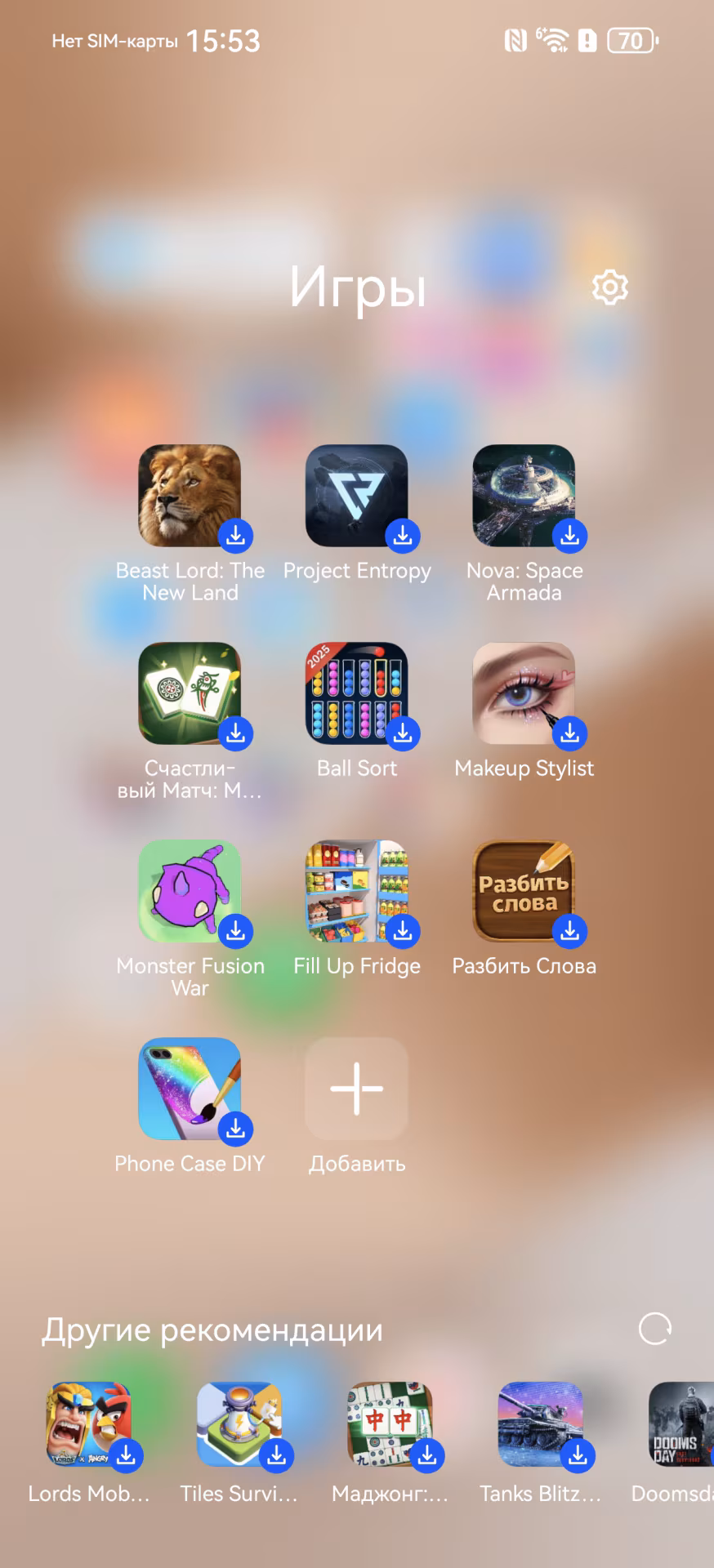Refresh Другие рекомендации suggestions
Viewport: 714px width, 1568px height.
pos(654,1329)
